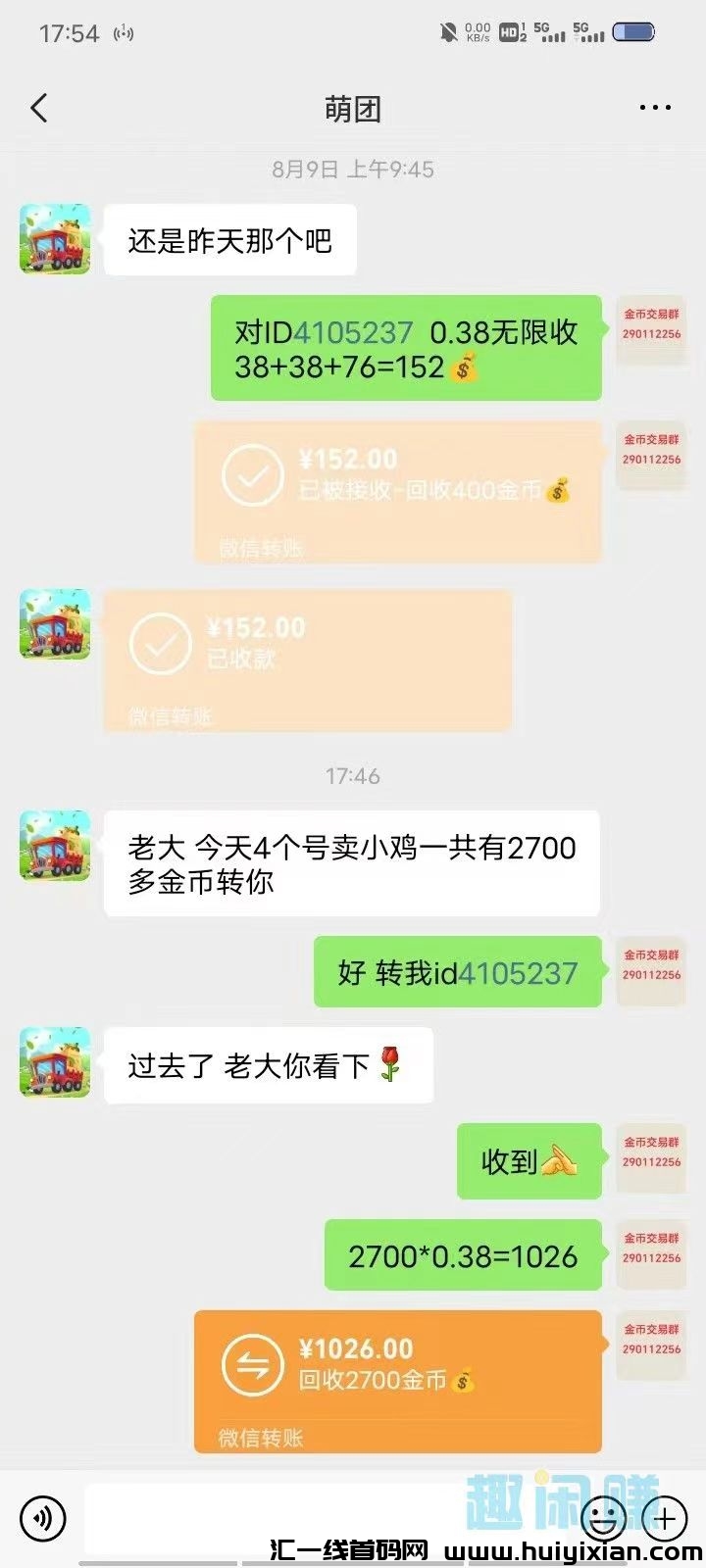Screen dimensions: 706x1568
Task: Open the ¥1026.00 transfer for 回收2700金币
Action: (x=397, y=1380)
